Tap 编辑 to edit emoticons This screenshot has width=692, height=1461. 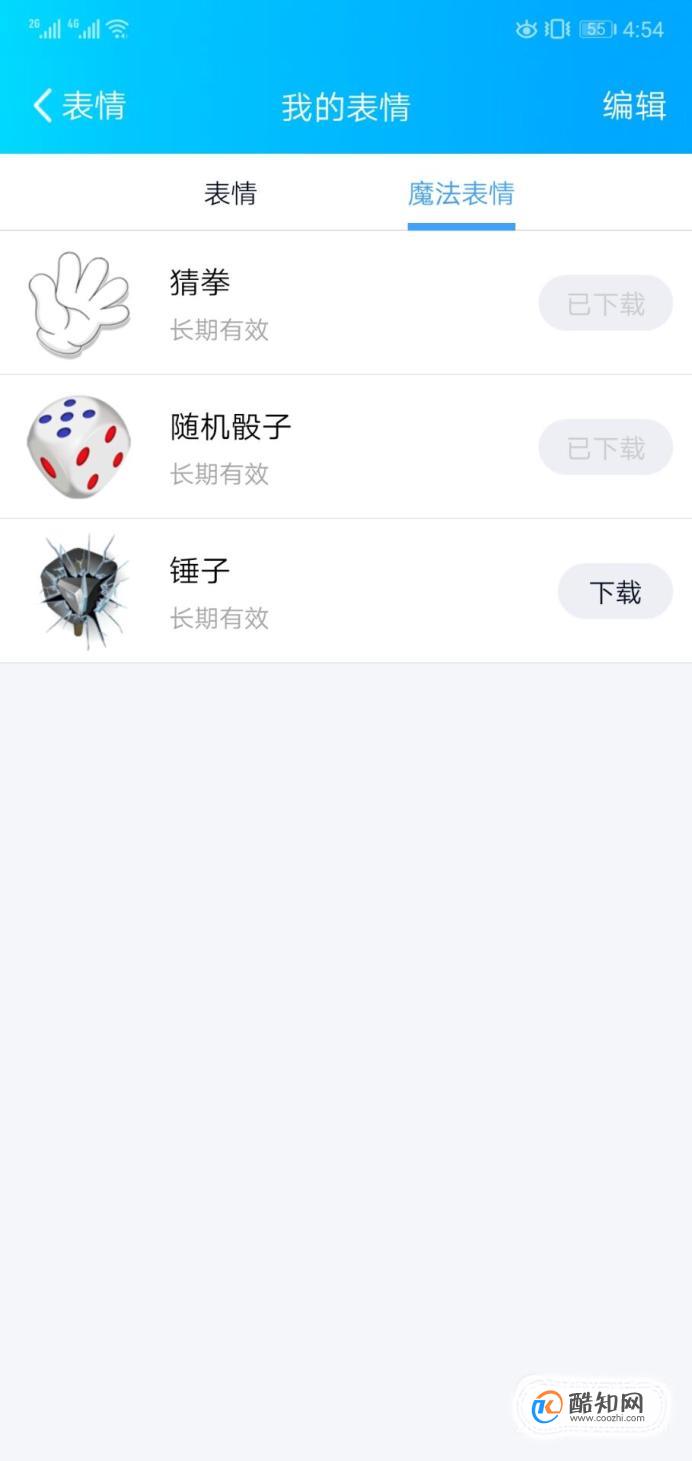click(x=634, y=106)
